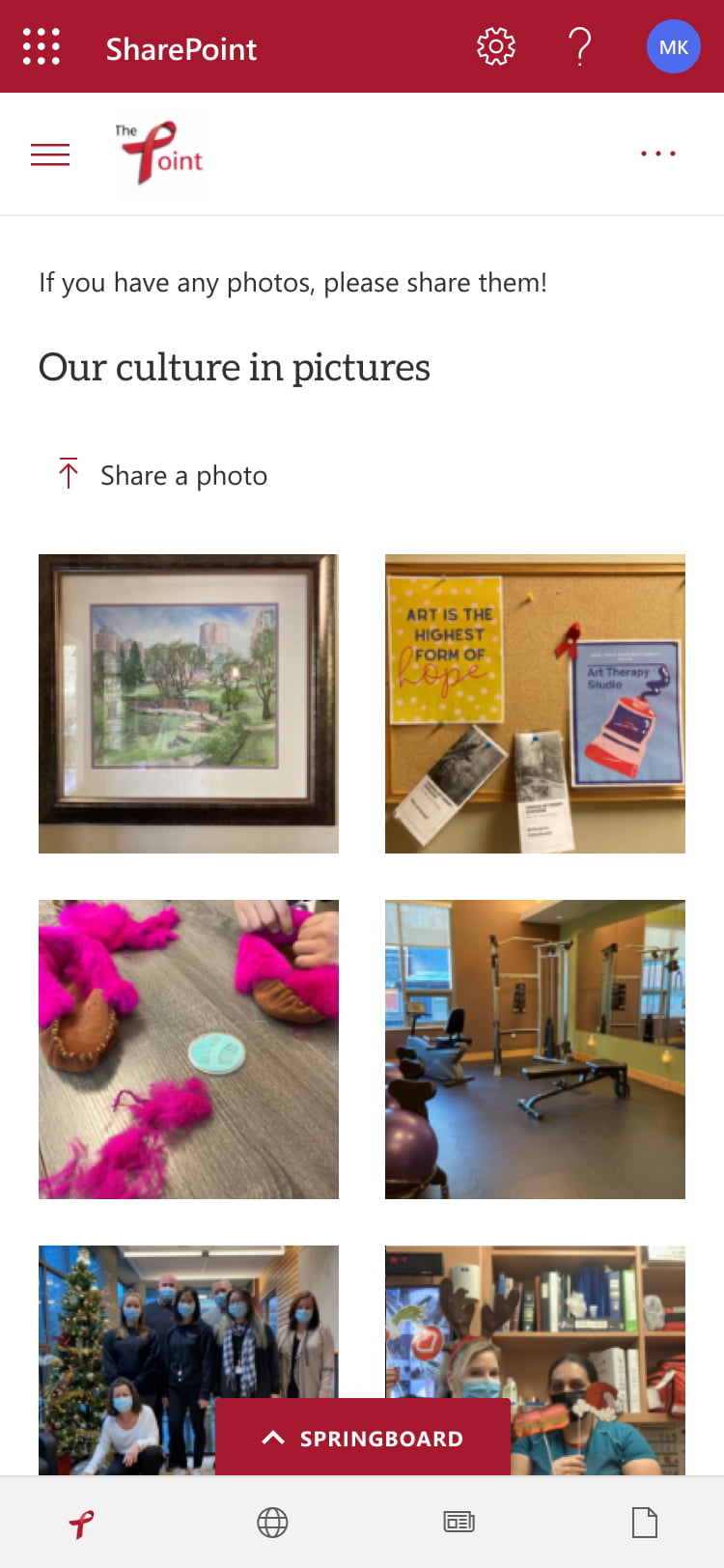View the gym equipment room photo
Image resolution: width=724 pixels, height=1568 pixels.
click(535, 1049)
